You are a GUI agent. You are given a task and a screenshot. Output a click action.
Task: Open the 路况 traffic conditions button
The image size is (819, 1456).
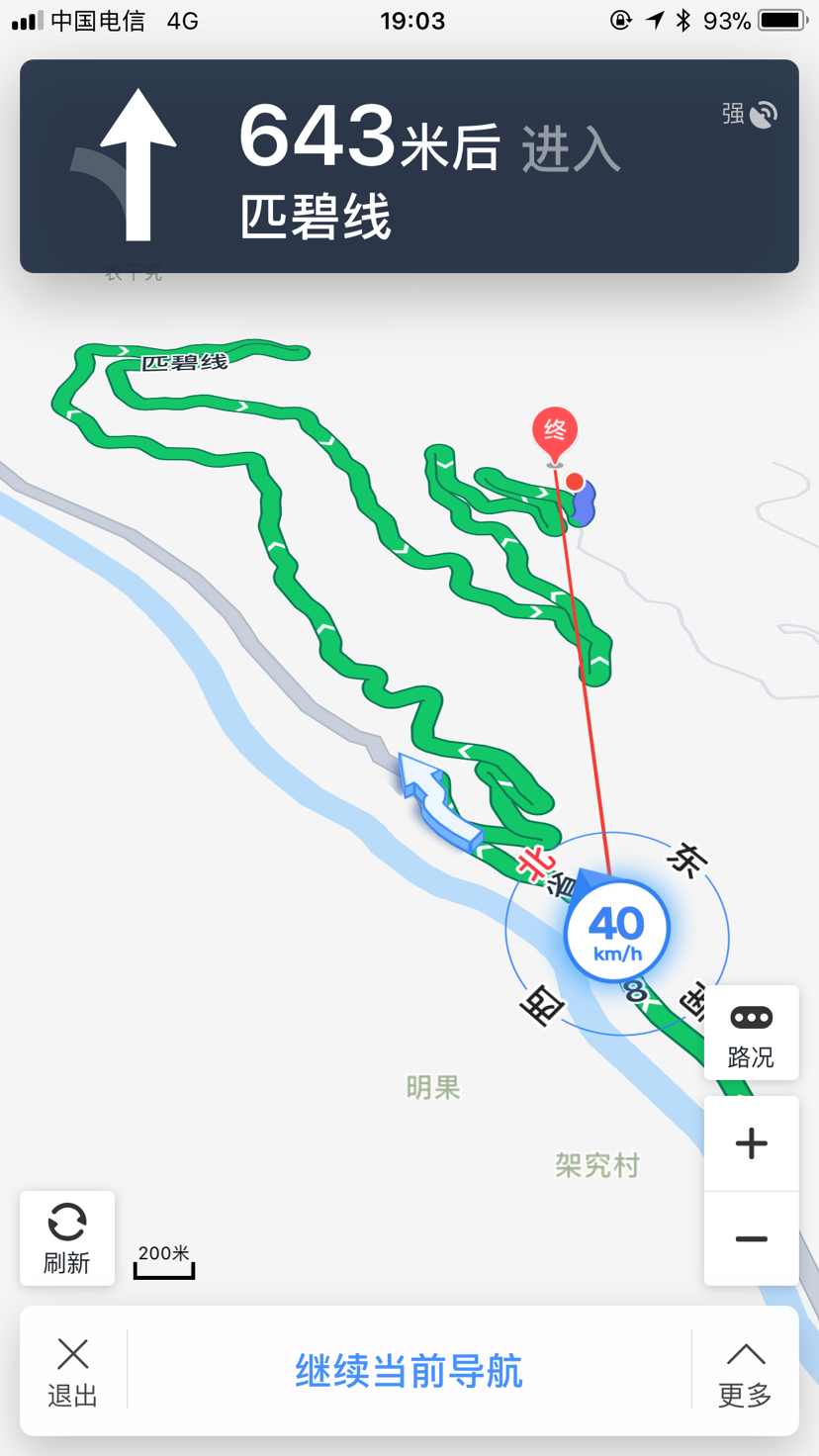coord(751,1033)
